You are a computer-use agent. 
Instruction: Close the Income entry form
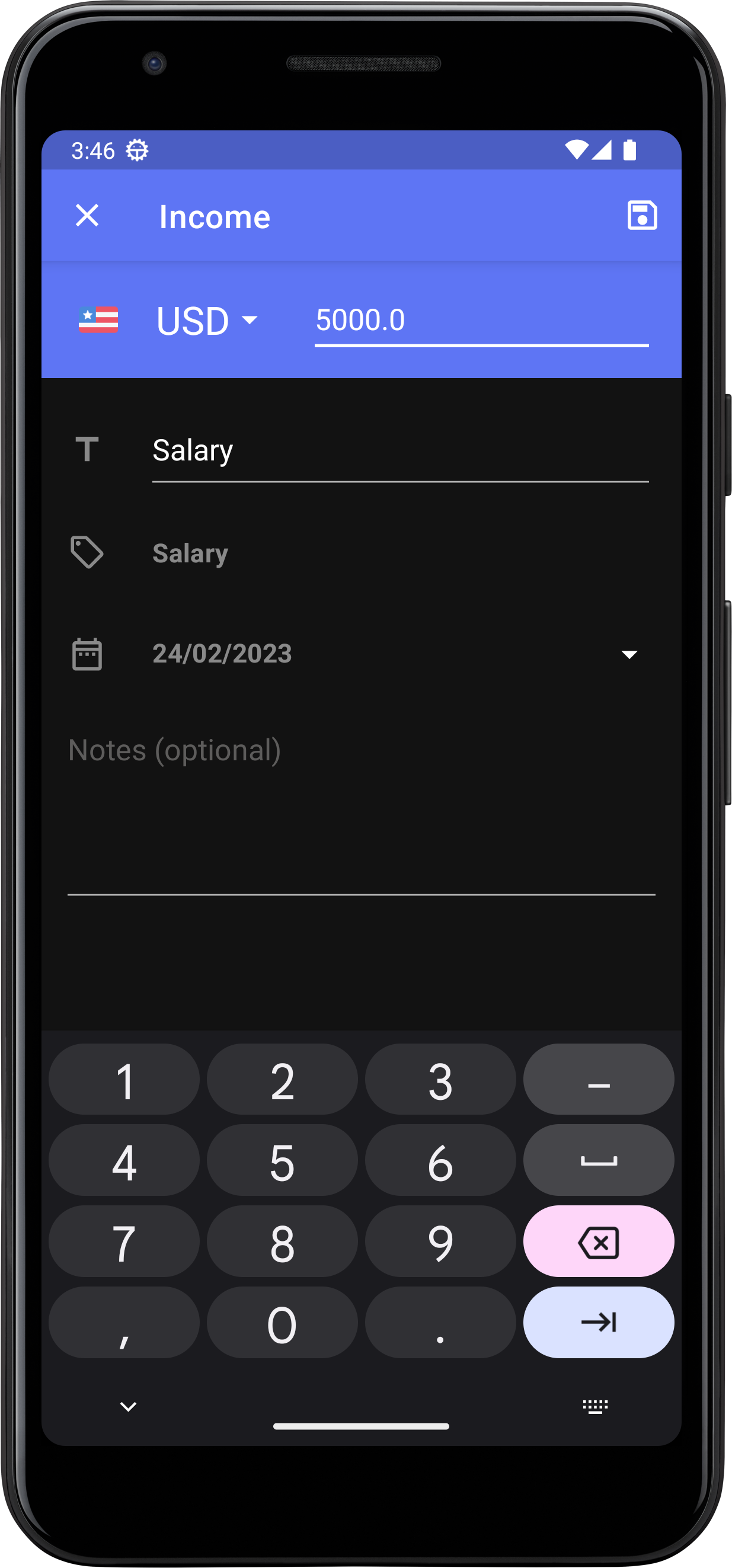tap(87, 216)
